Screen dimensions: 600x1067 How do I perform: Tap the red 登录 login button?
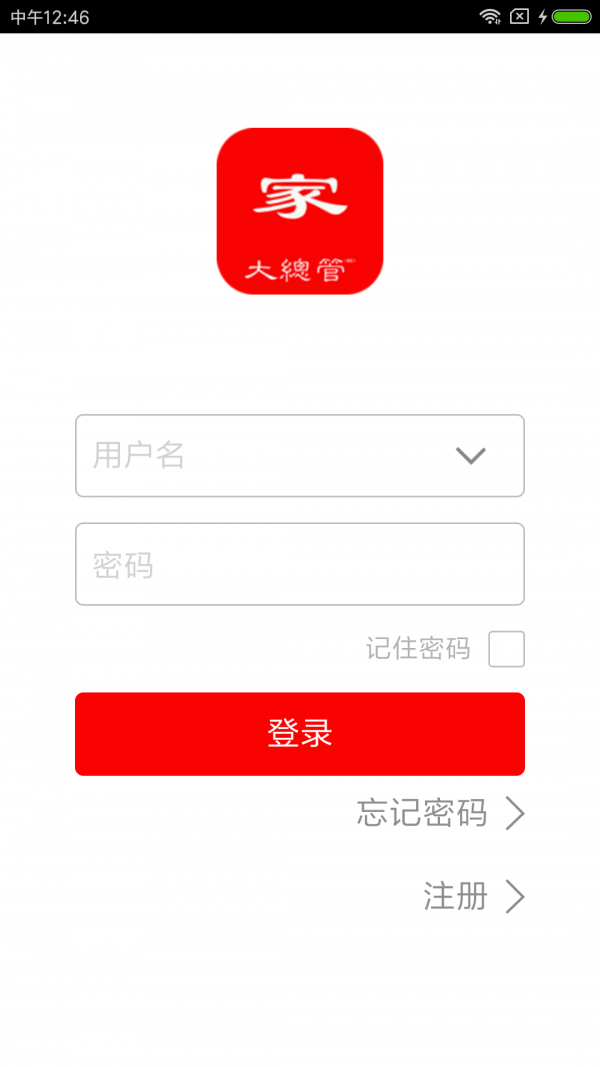coord(300,734)
